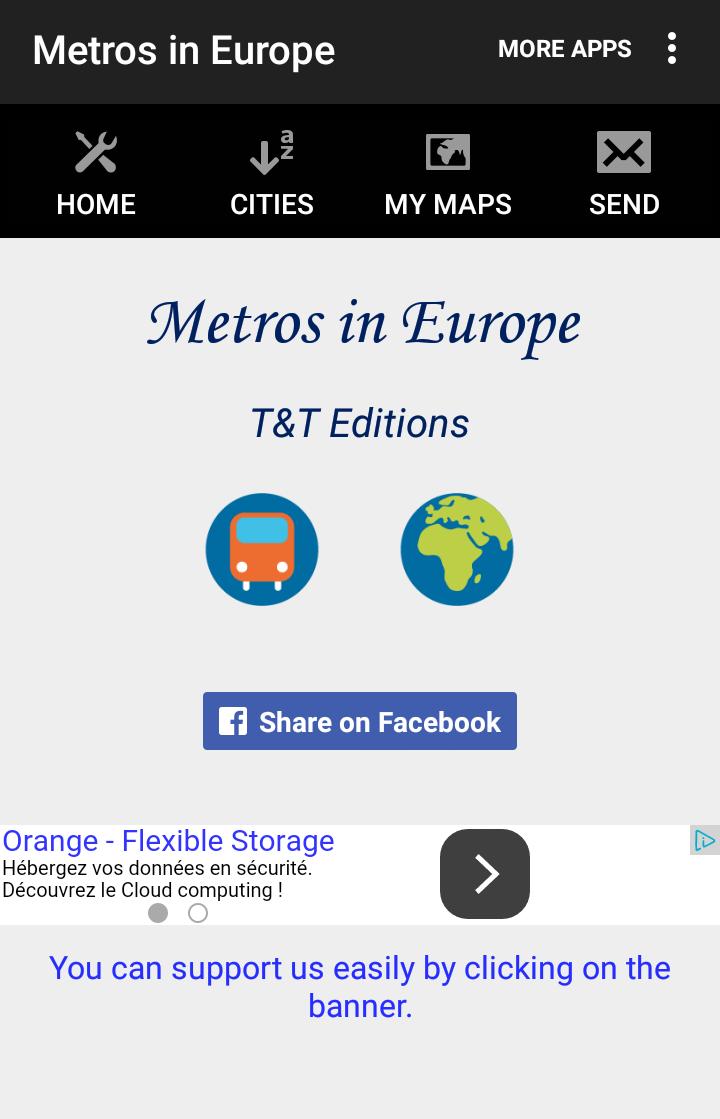
Task: Tap the MORE APPS button
Action: click(564, 49)
